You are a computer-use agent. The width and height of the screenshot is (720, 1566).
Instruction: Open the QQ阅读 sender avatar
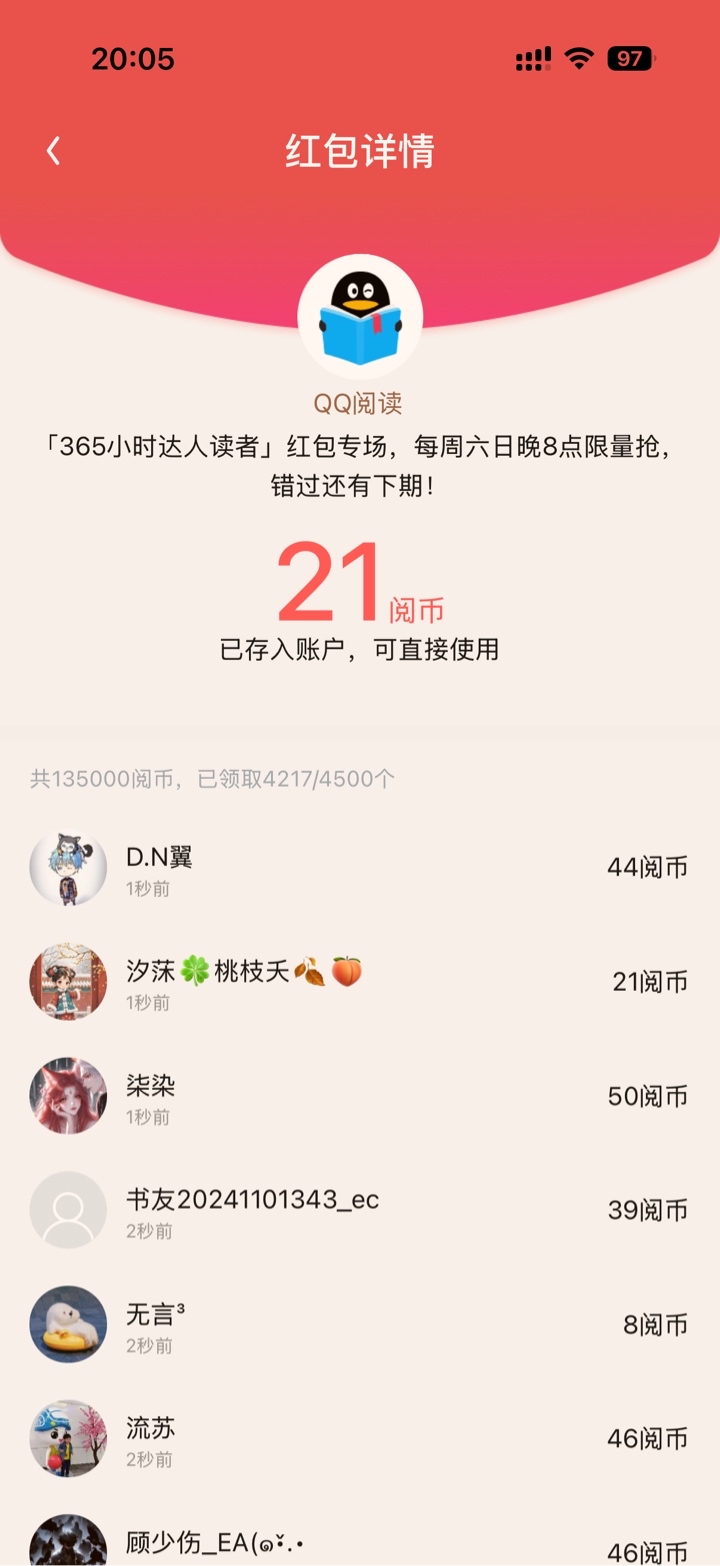(x=360, y=316)
